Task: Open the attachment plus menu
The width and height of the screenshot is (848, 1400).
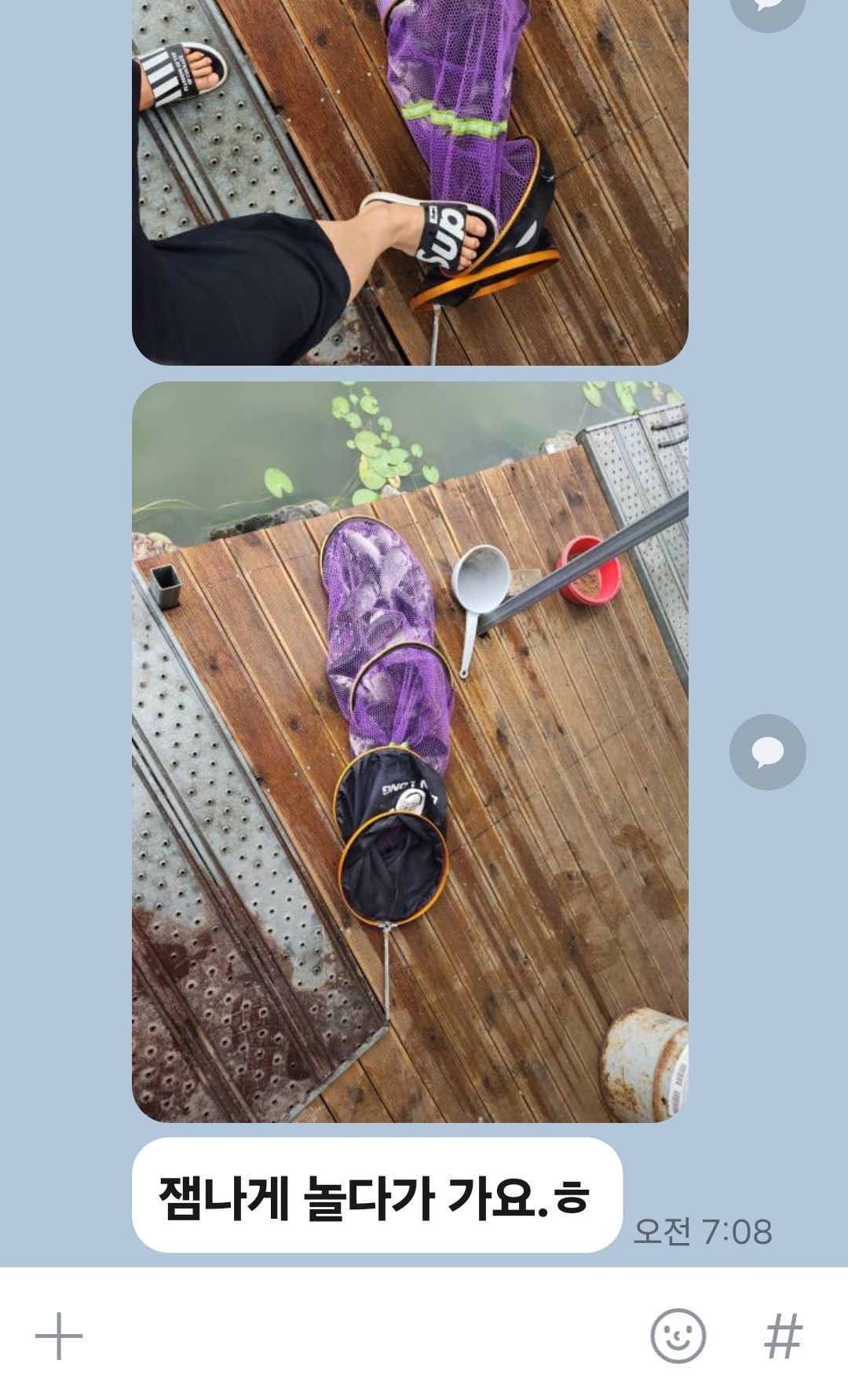Action: tap(59, 1336)
